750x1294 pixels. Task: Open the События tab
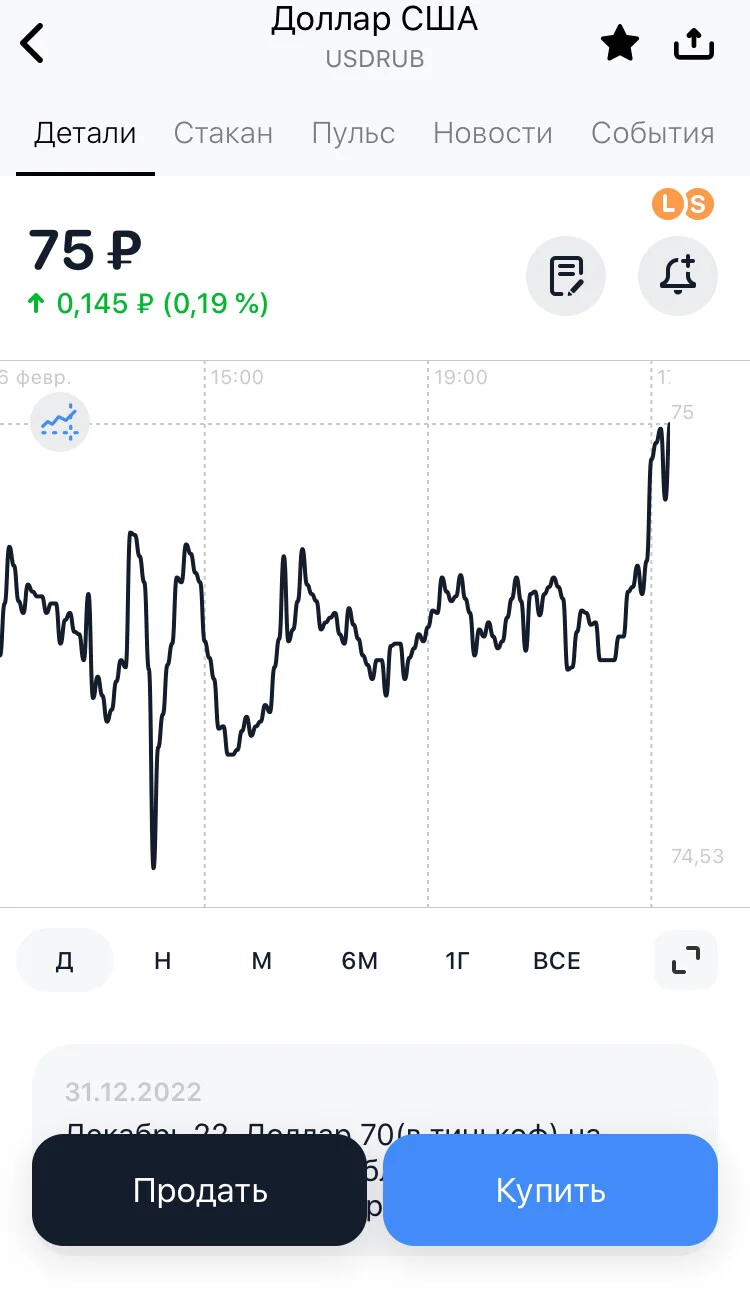653,133
